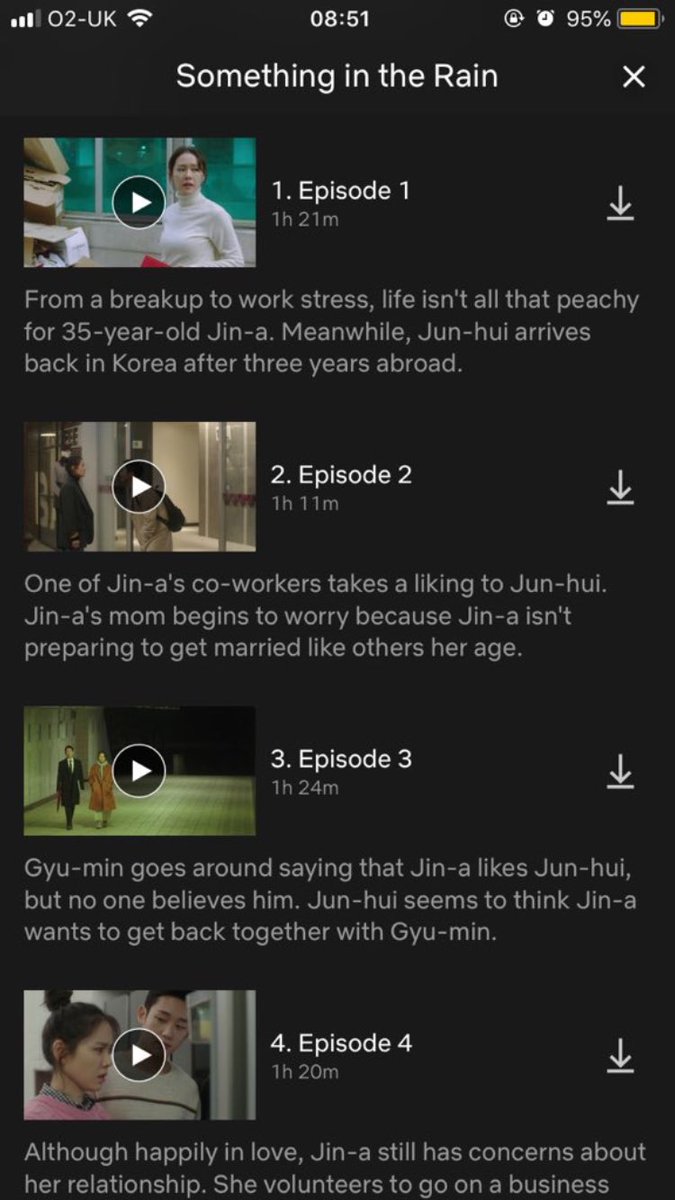Close the Something in the Rain episode list

[634, 77]
